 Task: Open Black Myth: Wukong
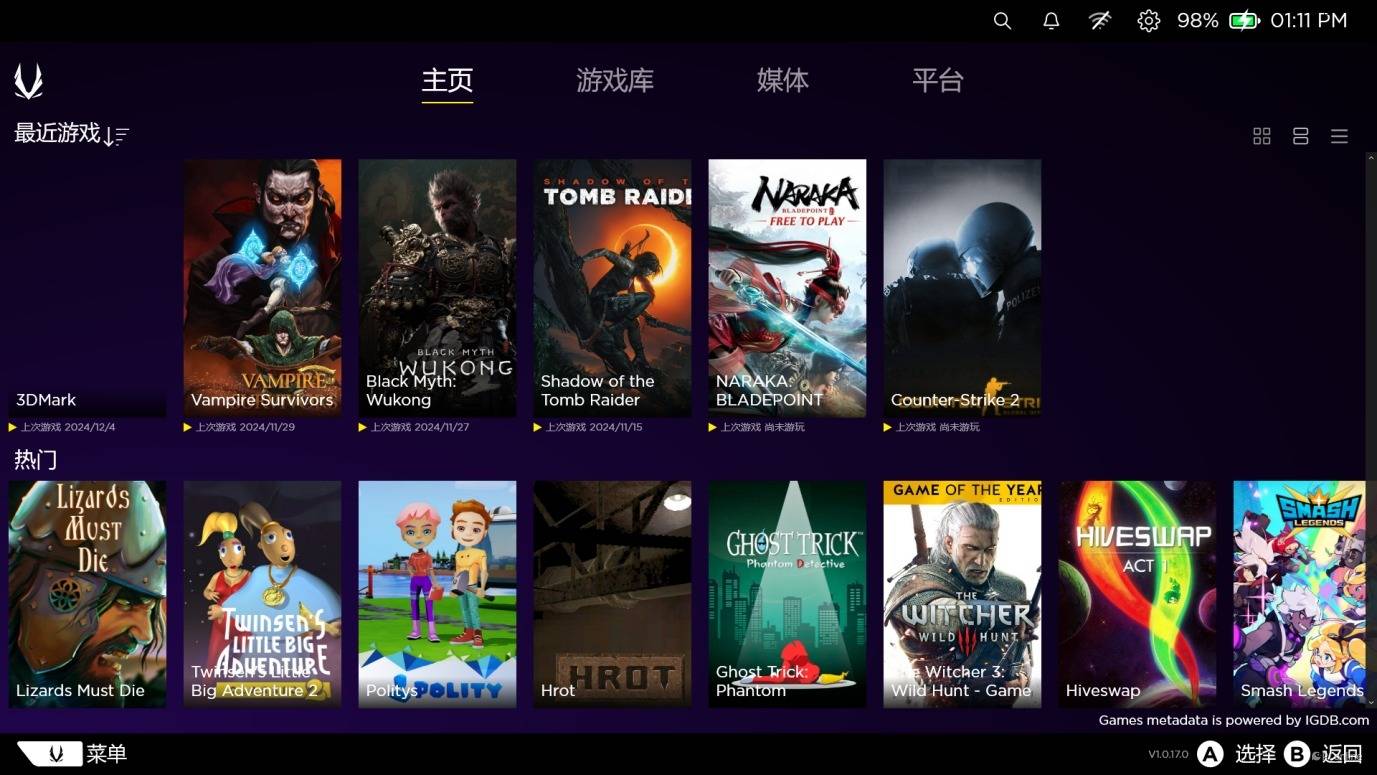point(437,288)
